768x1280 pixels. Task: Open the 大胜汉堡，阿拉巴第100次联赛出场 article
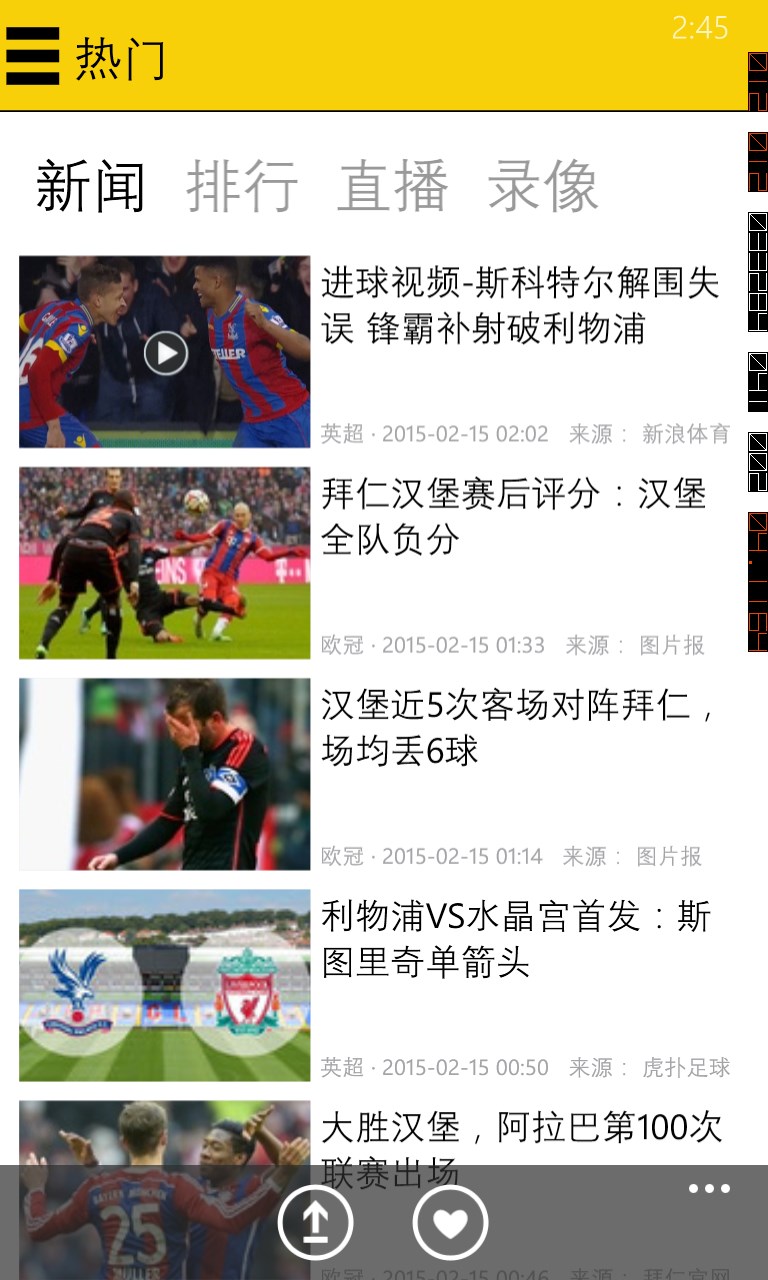coord(521,1130)
